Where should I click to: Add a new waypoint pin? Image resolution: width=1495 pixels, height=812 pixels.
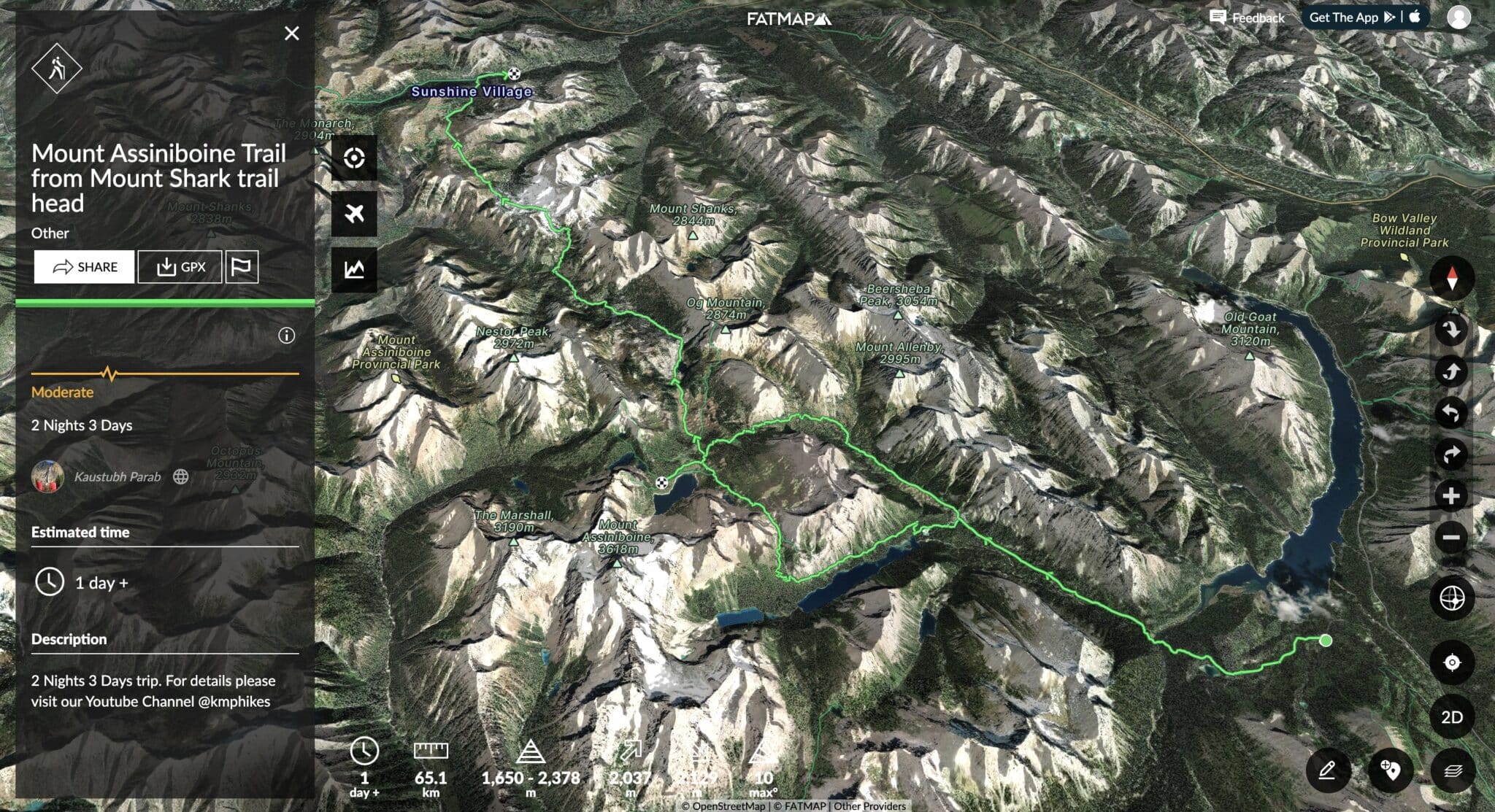[1391, 770]
